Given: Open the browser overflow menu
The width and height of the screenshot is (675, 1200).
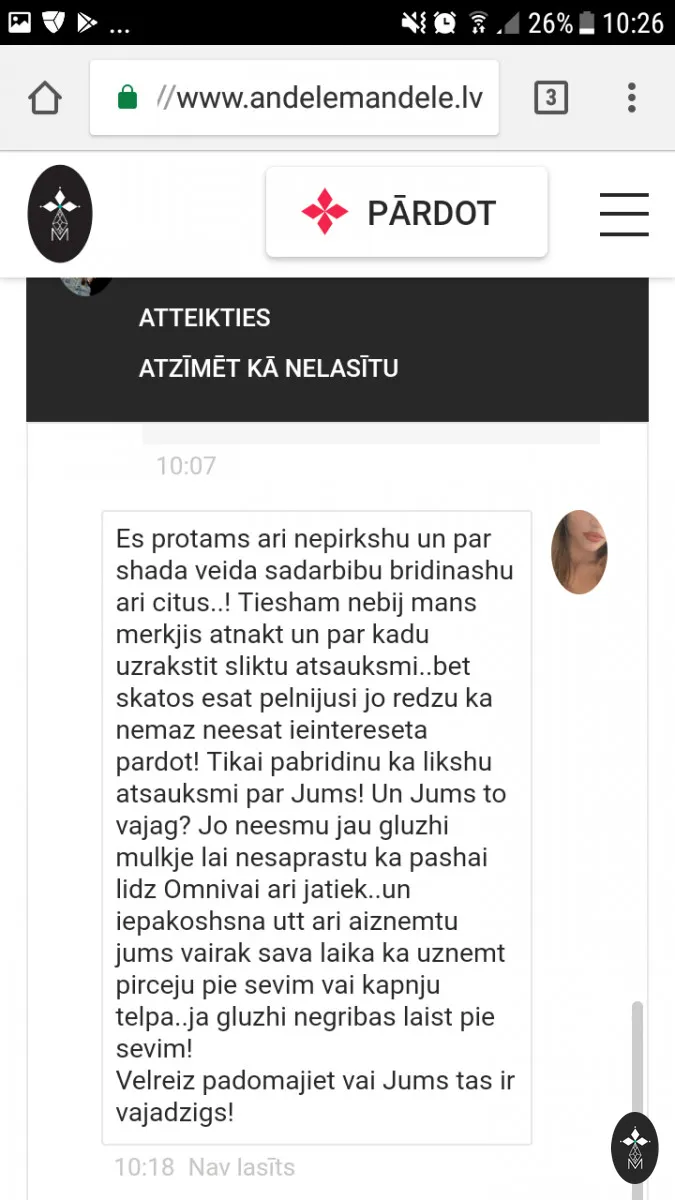Looking at the screenshot, I should coord(631,97).
